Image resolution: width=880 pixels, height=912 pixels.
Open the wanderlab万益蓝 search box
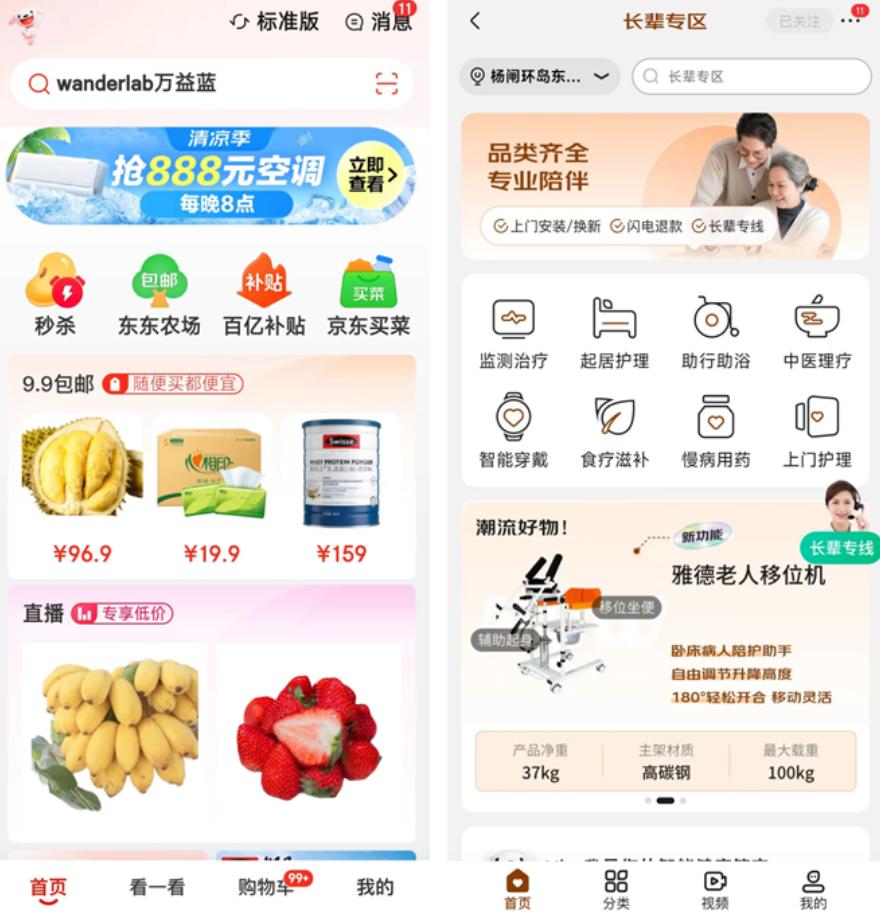click(x=190, y=83)
